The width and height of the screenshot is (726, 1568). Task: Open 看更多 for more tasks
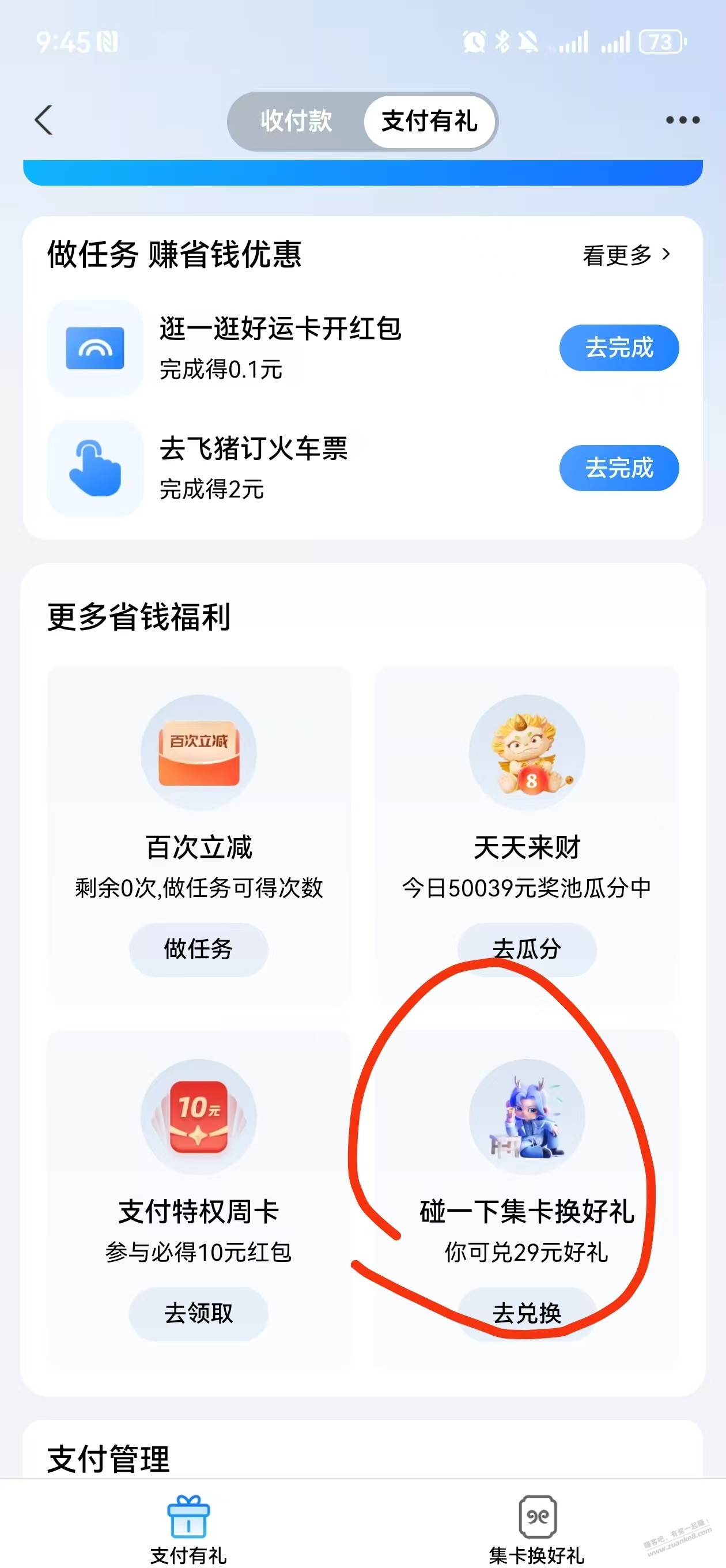(626, 255)
